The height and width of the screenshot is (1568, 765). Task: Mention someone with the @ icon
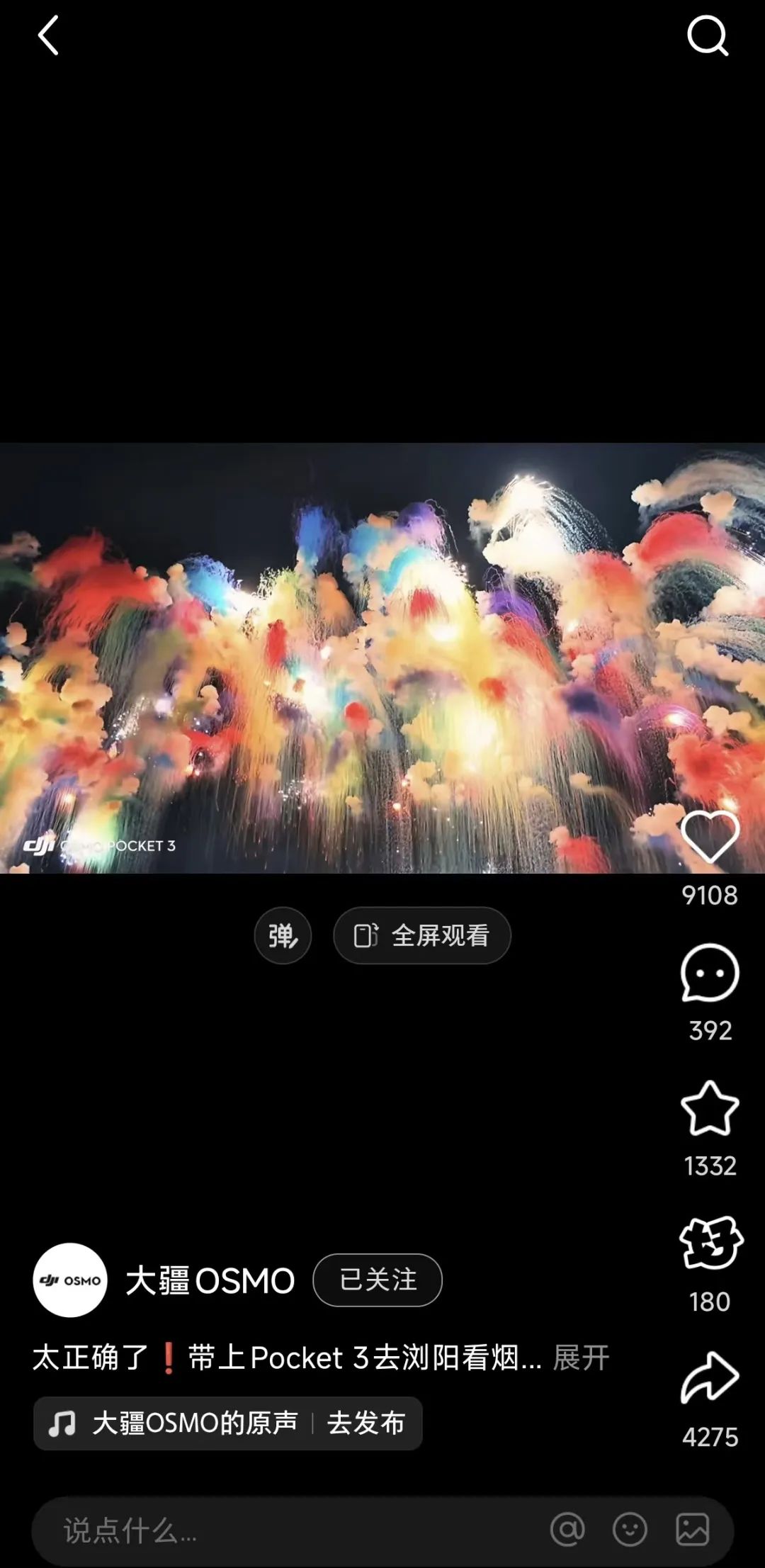[567, 1530]
